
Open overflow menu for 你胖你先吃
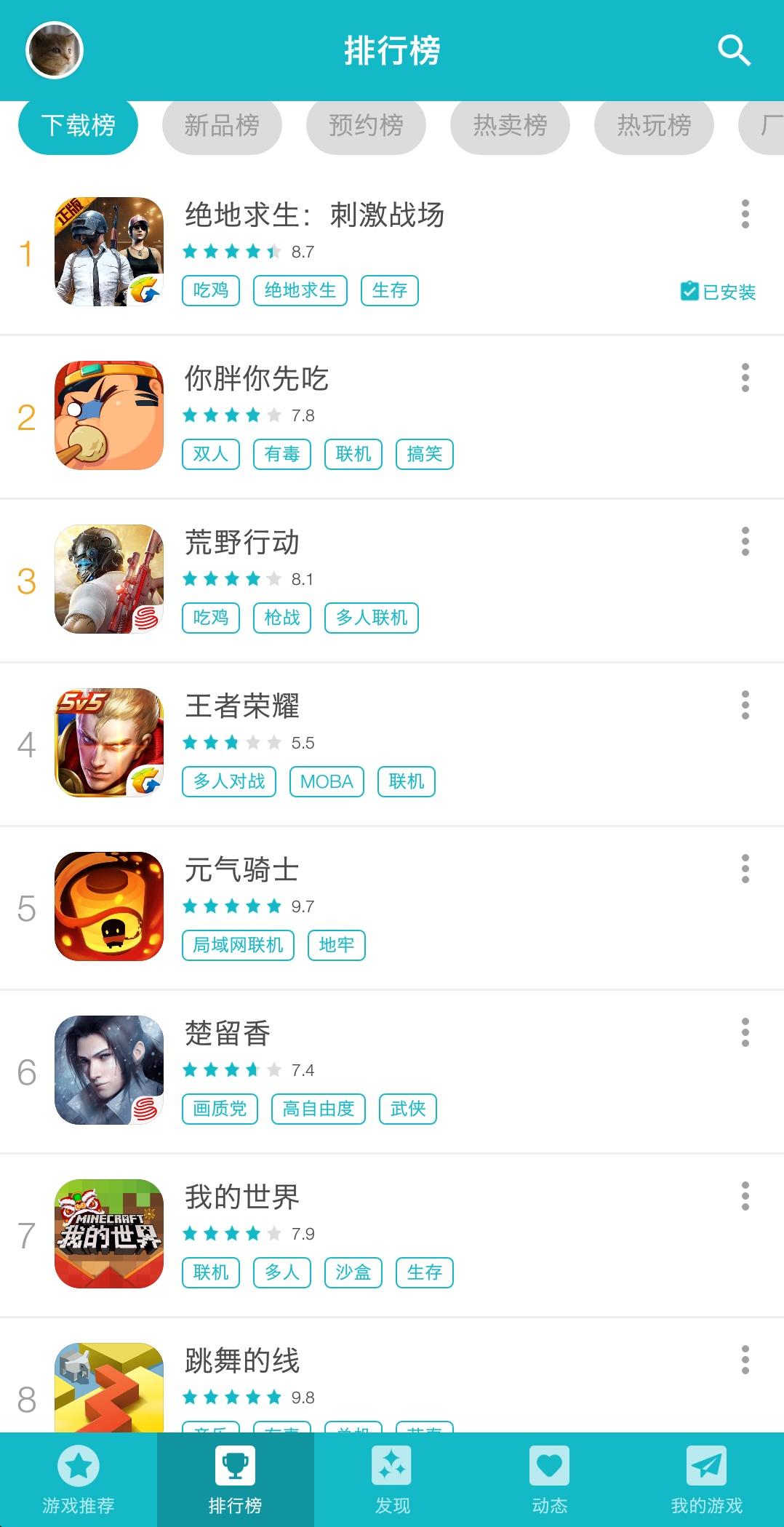click(x=745, y=378)
